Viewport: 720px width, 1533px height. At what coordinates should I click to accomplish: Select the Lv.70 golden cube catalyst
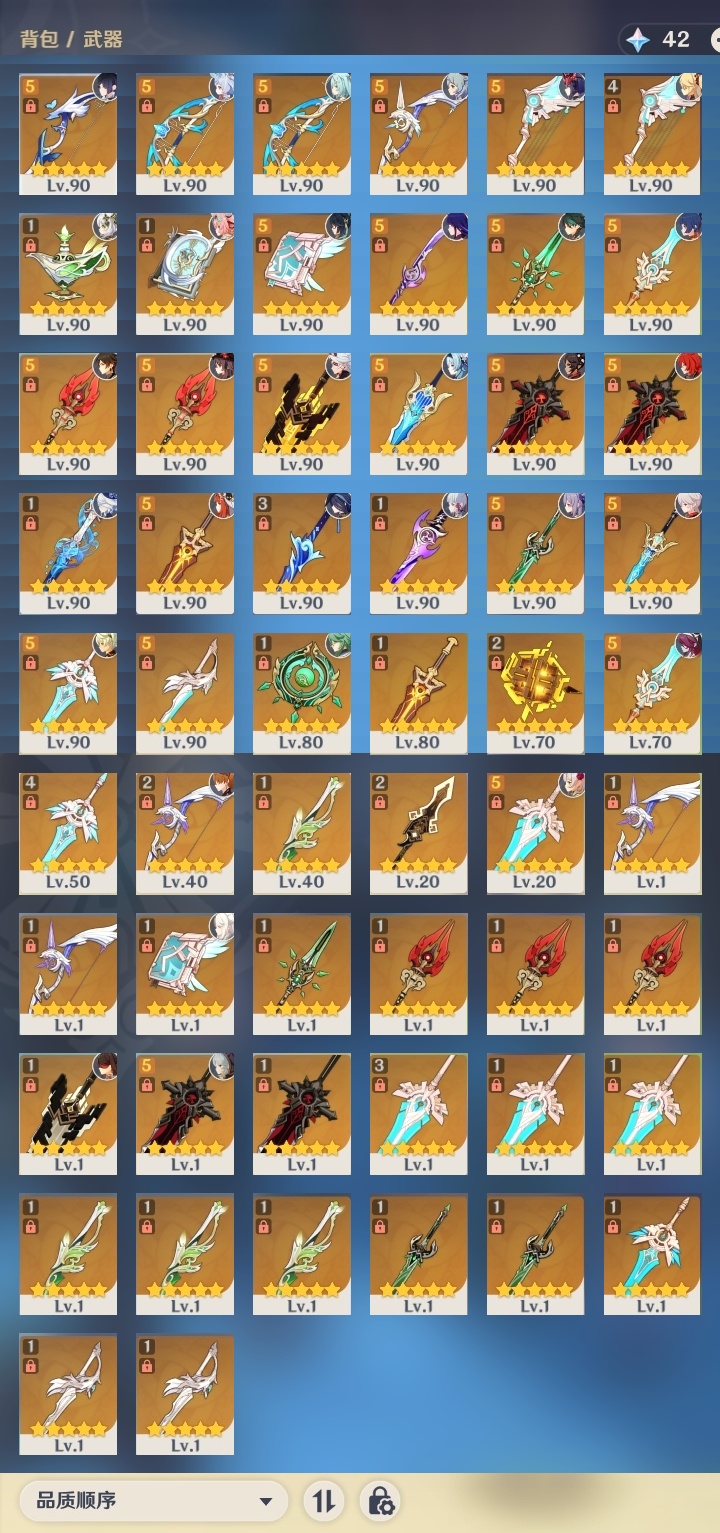(535, 690)
